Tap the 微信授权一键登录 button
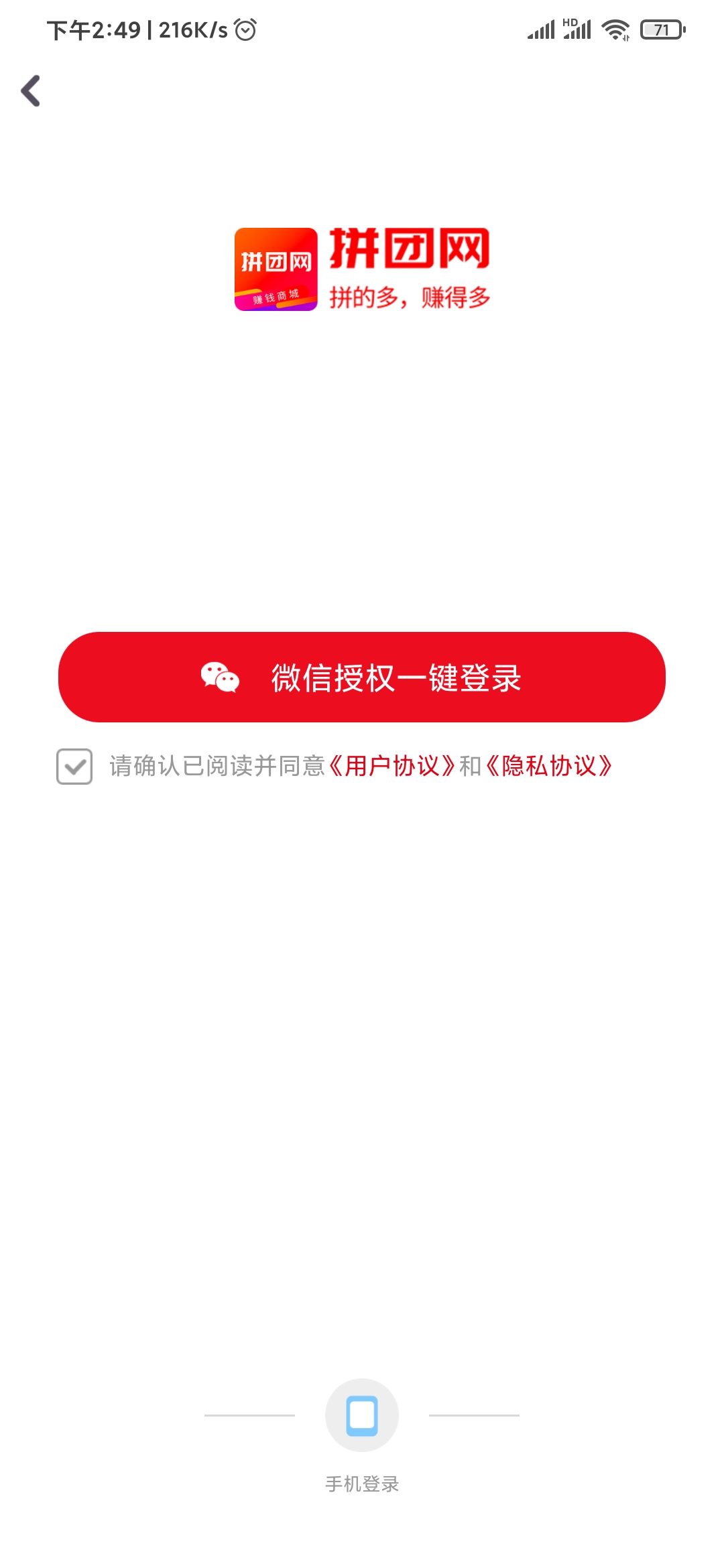The image size is (724, 1568). tap(362, 677)
